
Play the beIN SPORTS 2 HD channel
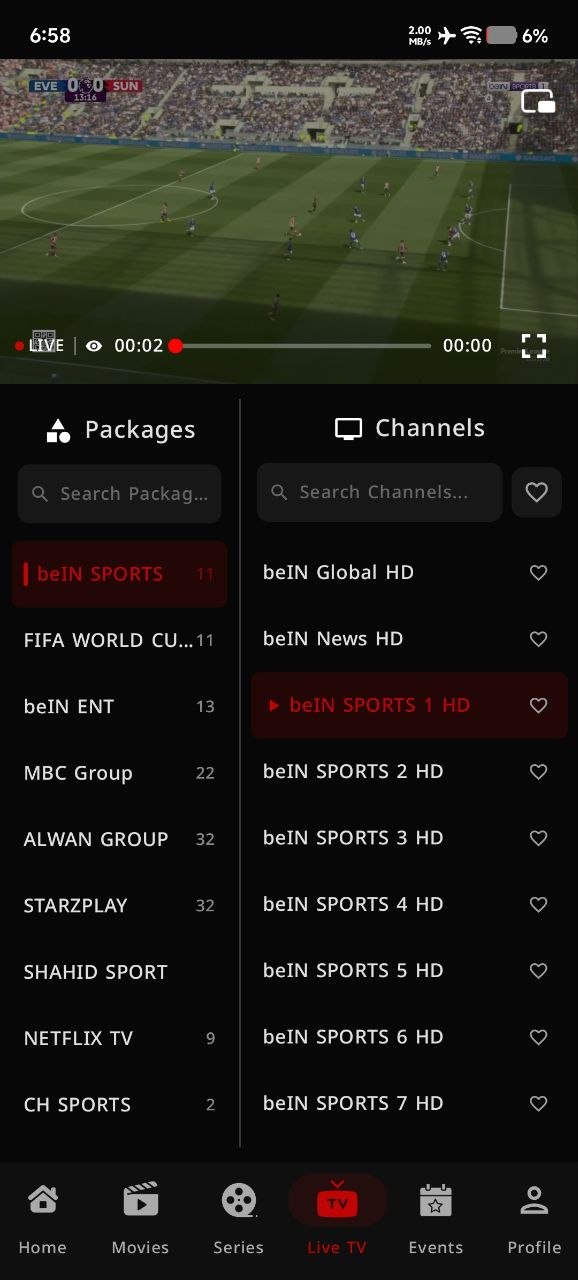tap(409, 771)
